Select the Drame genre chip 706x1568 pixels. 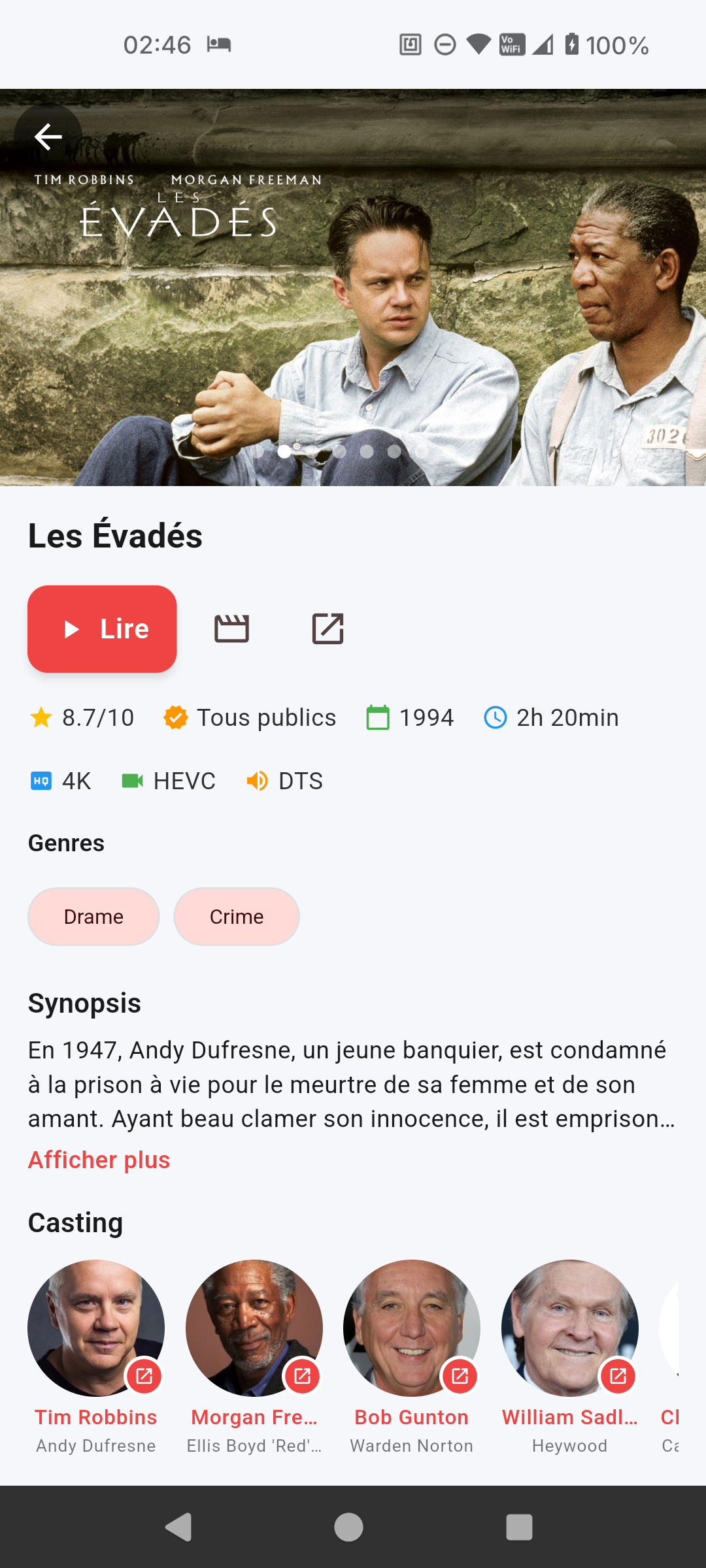click(93, 917)
